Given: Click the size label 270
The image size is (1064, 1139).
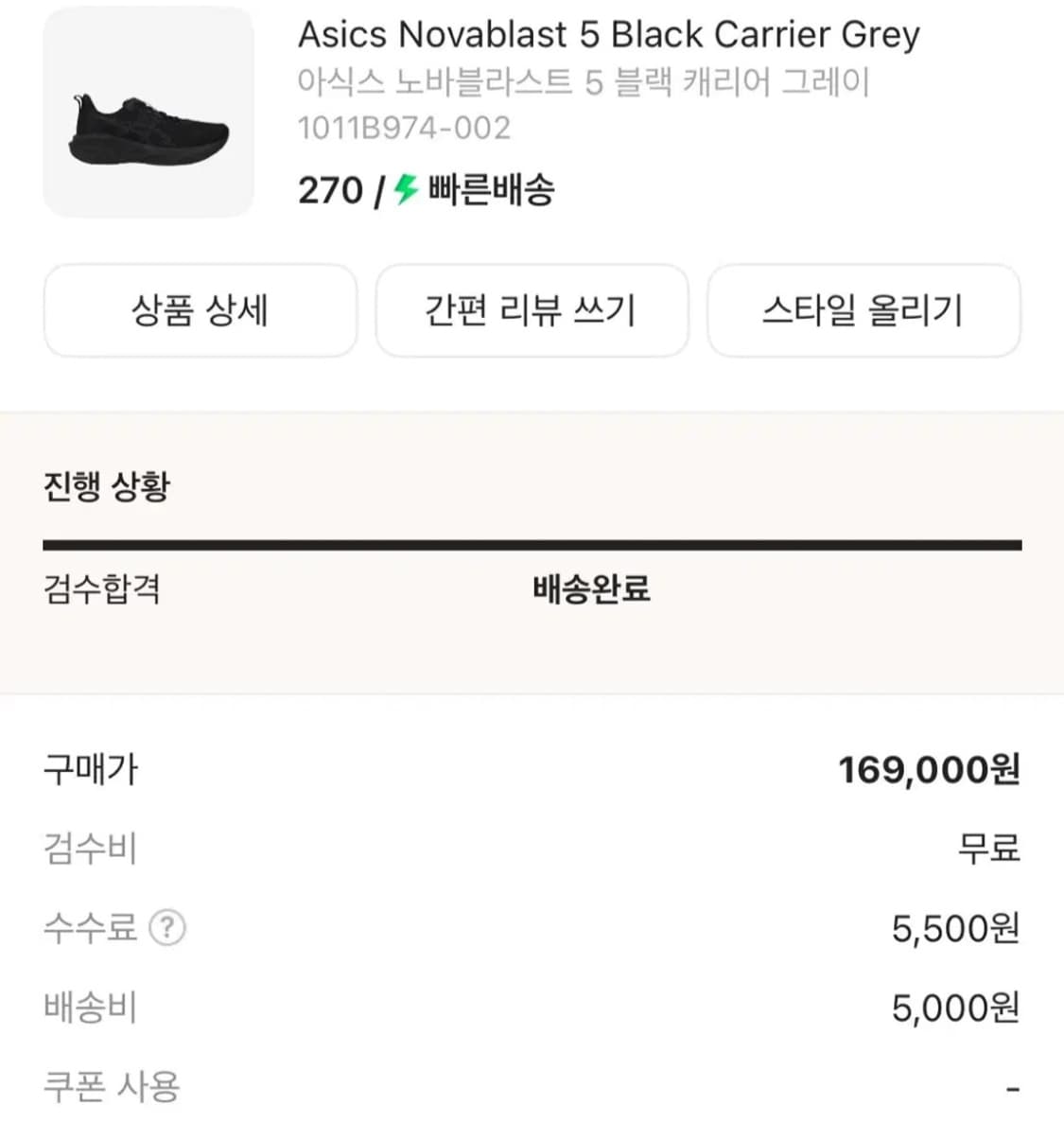Looking at the screenshot, I should [327, 189].
